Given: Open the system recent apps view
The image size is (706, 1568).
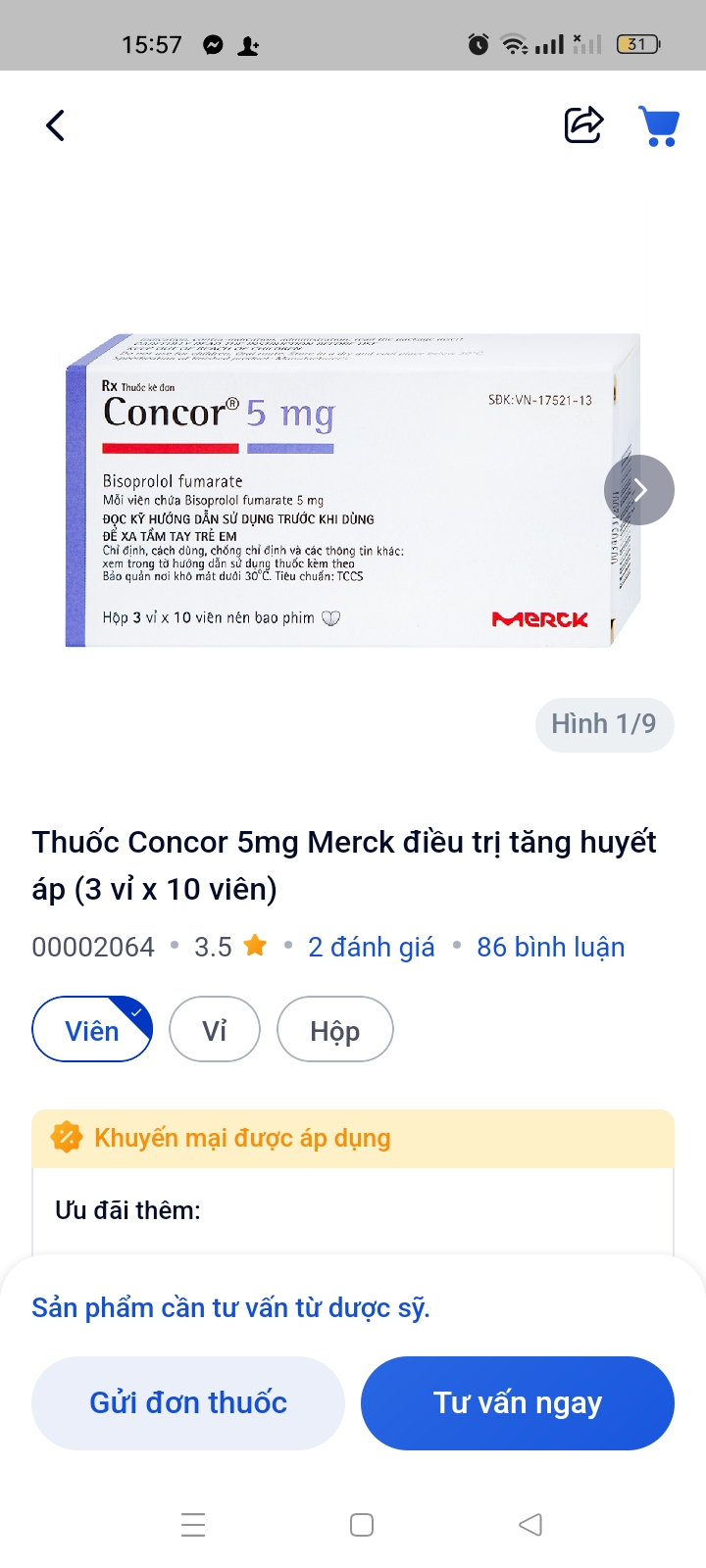Looking at the screenshot, I should pos(193,1525).
